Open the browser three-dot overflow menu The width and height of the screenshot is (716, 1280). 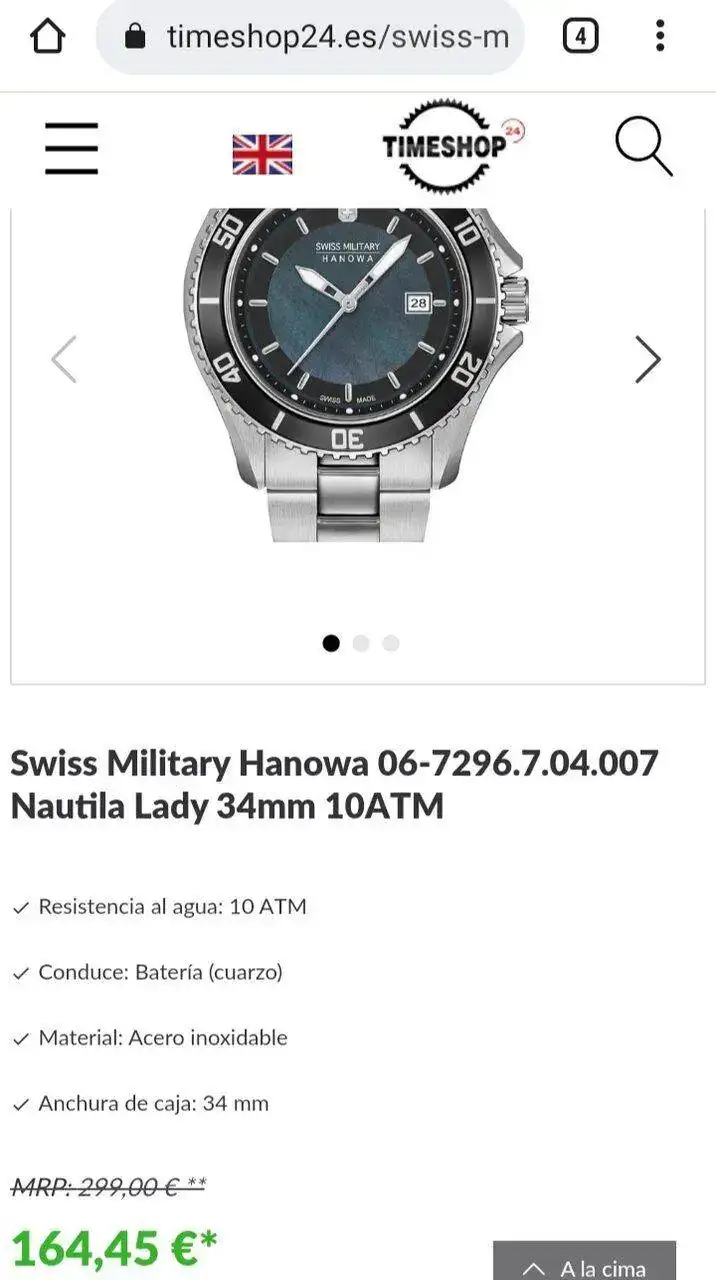click(x=660, y=37)
